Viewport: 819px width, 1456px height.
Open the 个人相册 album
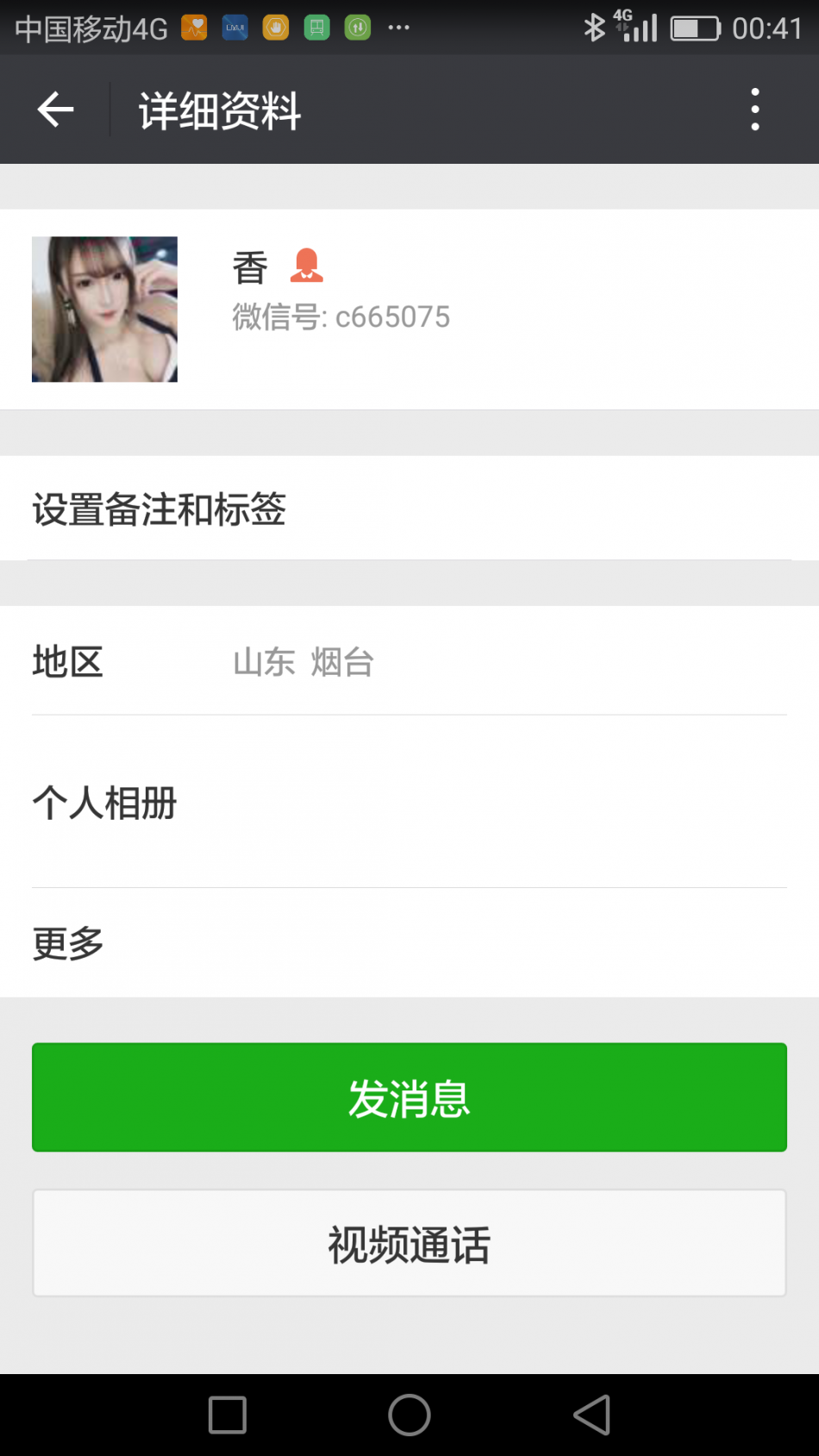pos(409,802)
